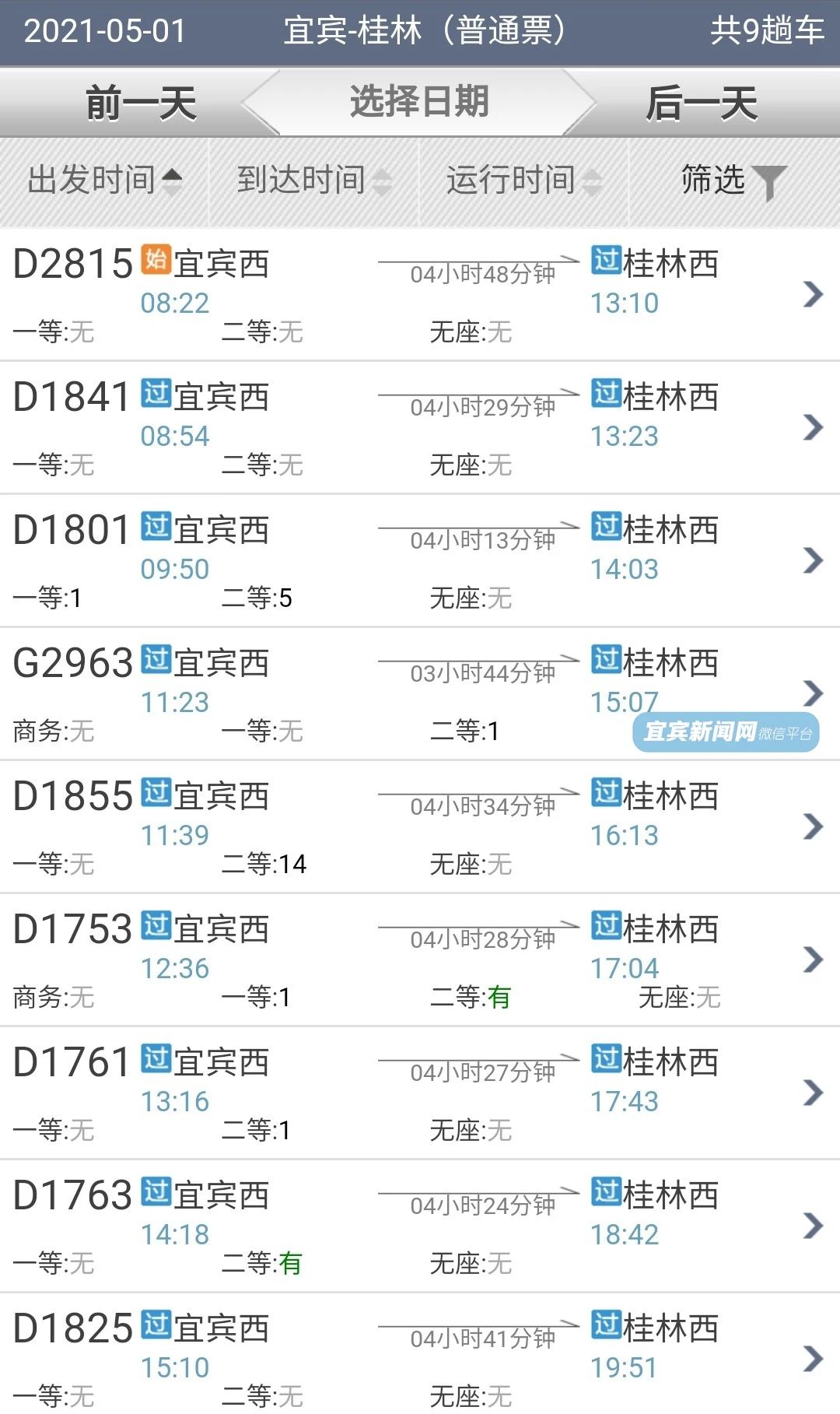Go to the next day (后一天)
The image size is (840, 1414).
click(701, 104)
